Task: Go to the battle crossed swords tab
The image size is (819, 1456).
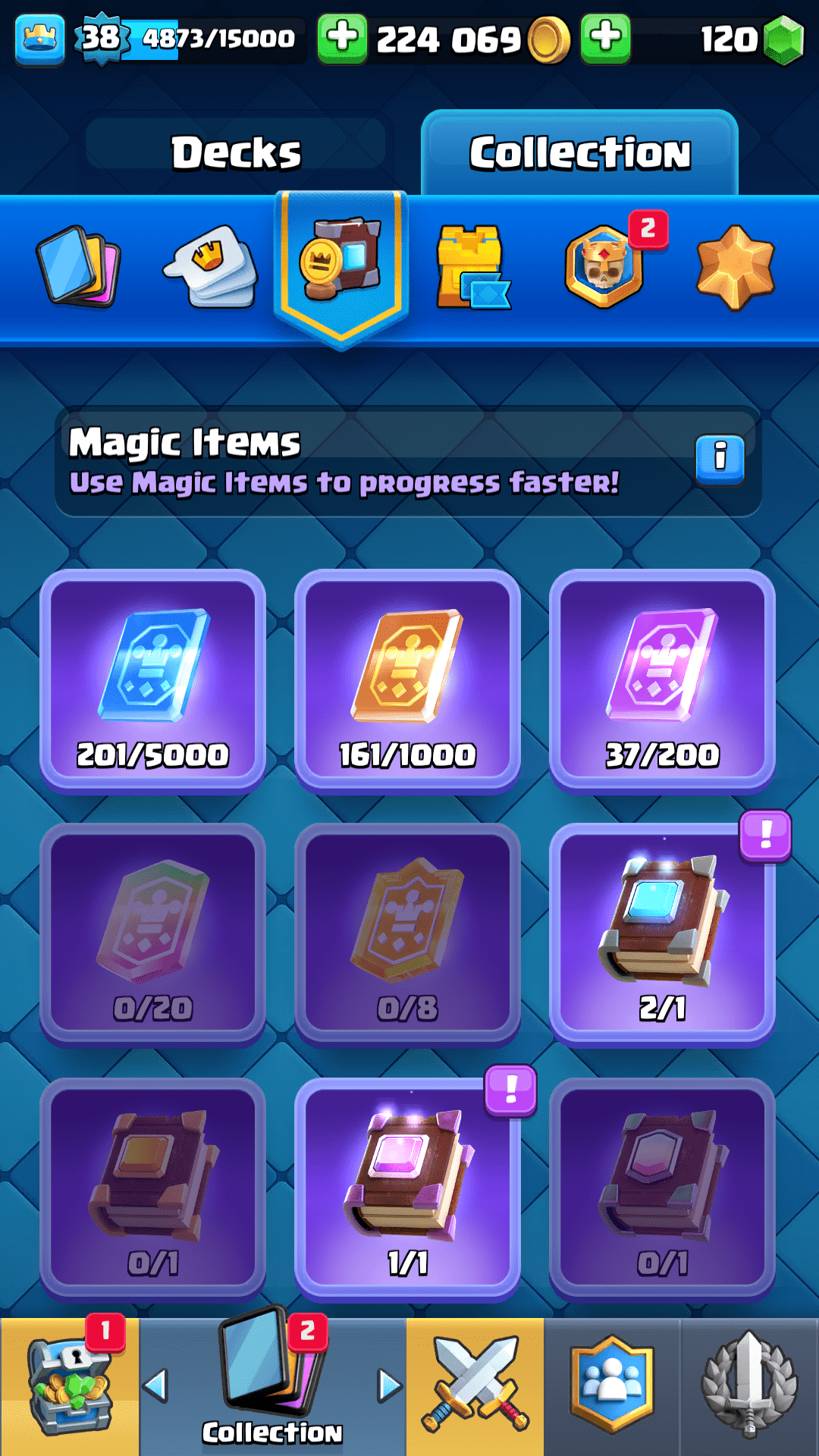Action: pos(475,1386)
